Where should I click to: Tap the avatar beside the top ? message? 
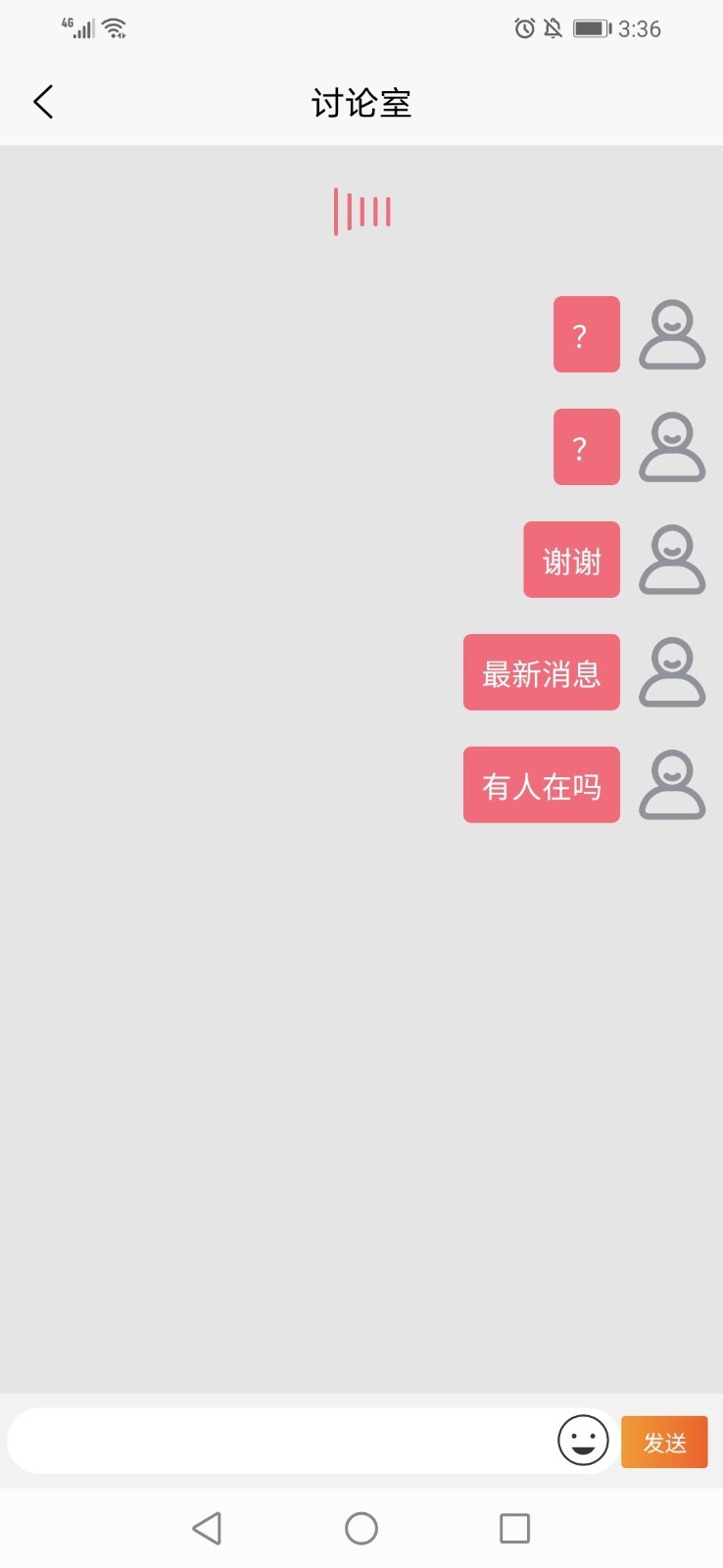click(x=672, y=334)
